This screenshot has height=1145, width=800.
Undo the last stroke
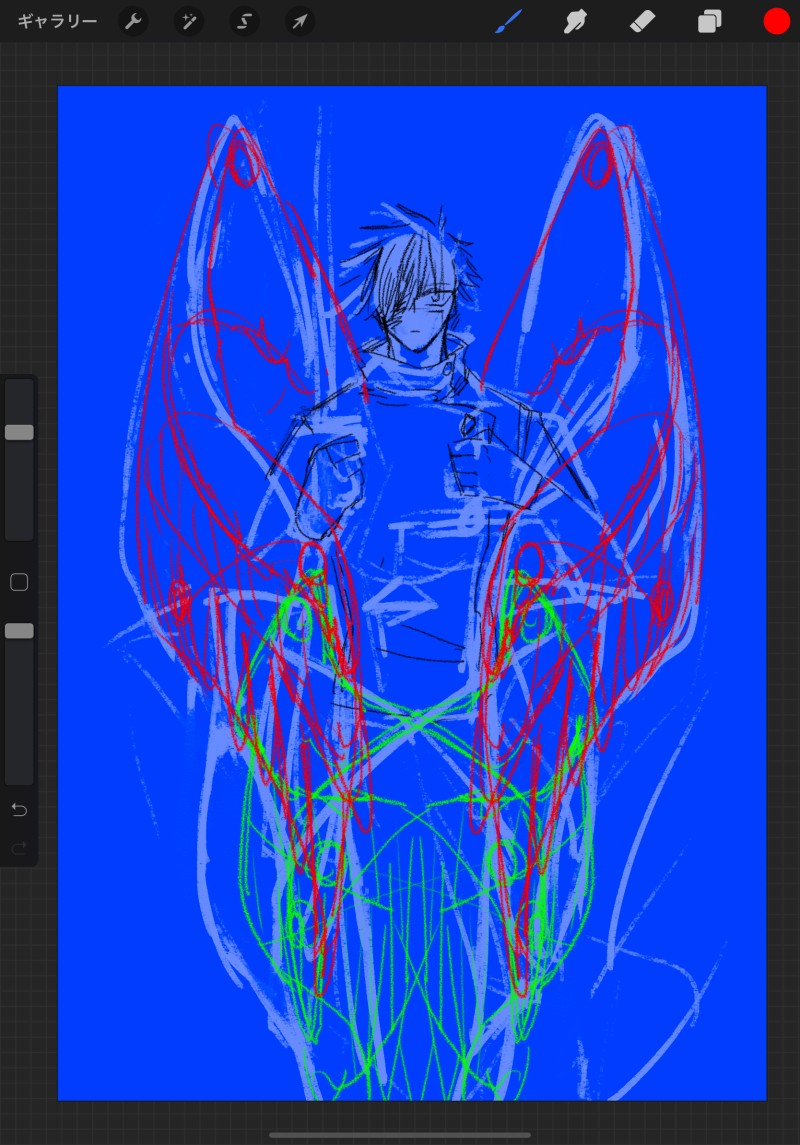19,808
